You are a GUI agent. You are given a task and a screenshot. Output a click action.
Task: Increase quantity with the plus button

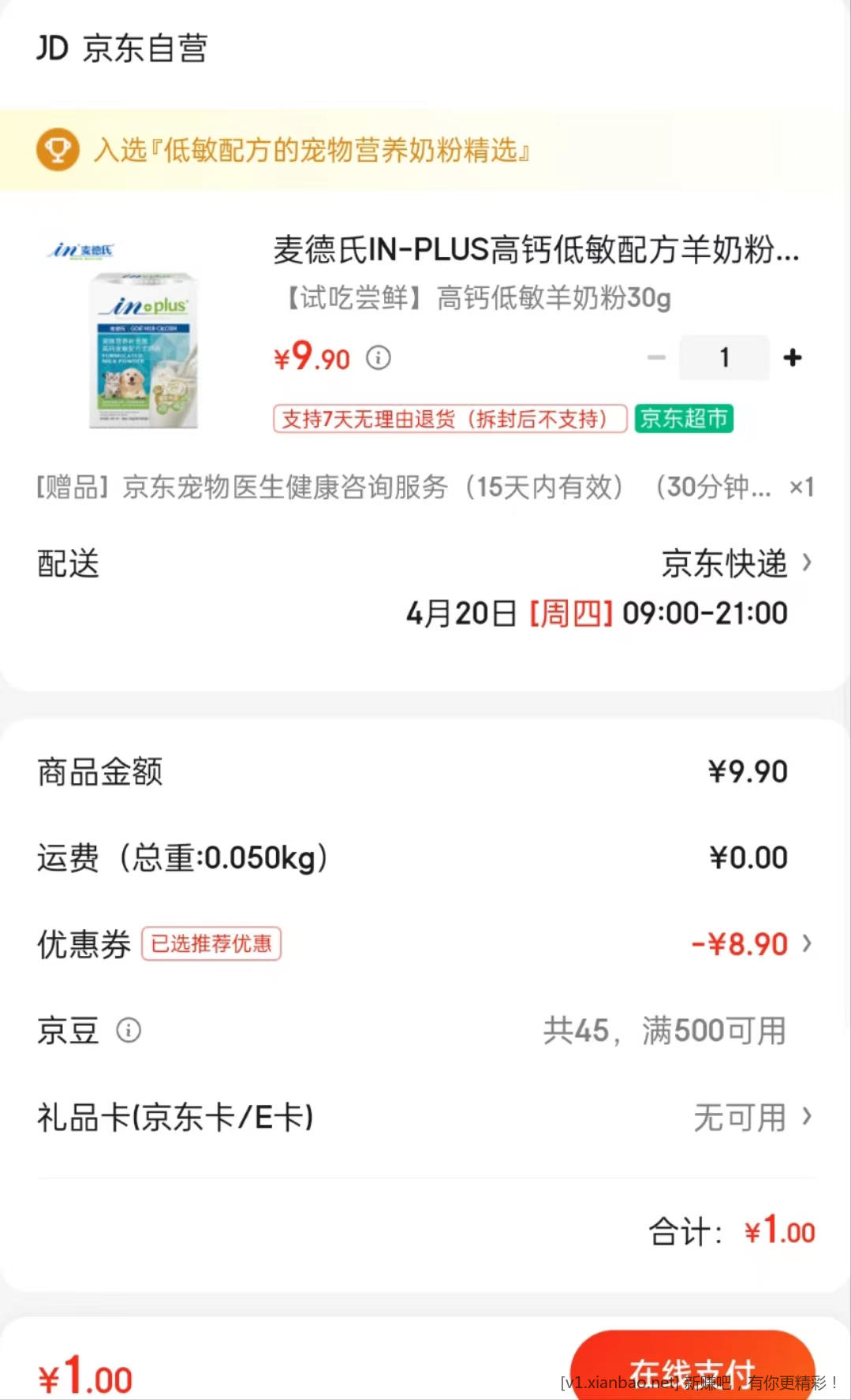tap(792, 358)
